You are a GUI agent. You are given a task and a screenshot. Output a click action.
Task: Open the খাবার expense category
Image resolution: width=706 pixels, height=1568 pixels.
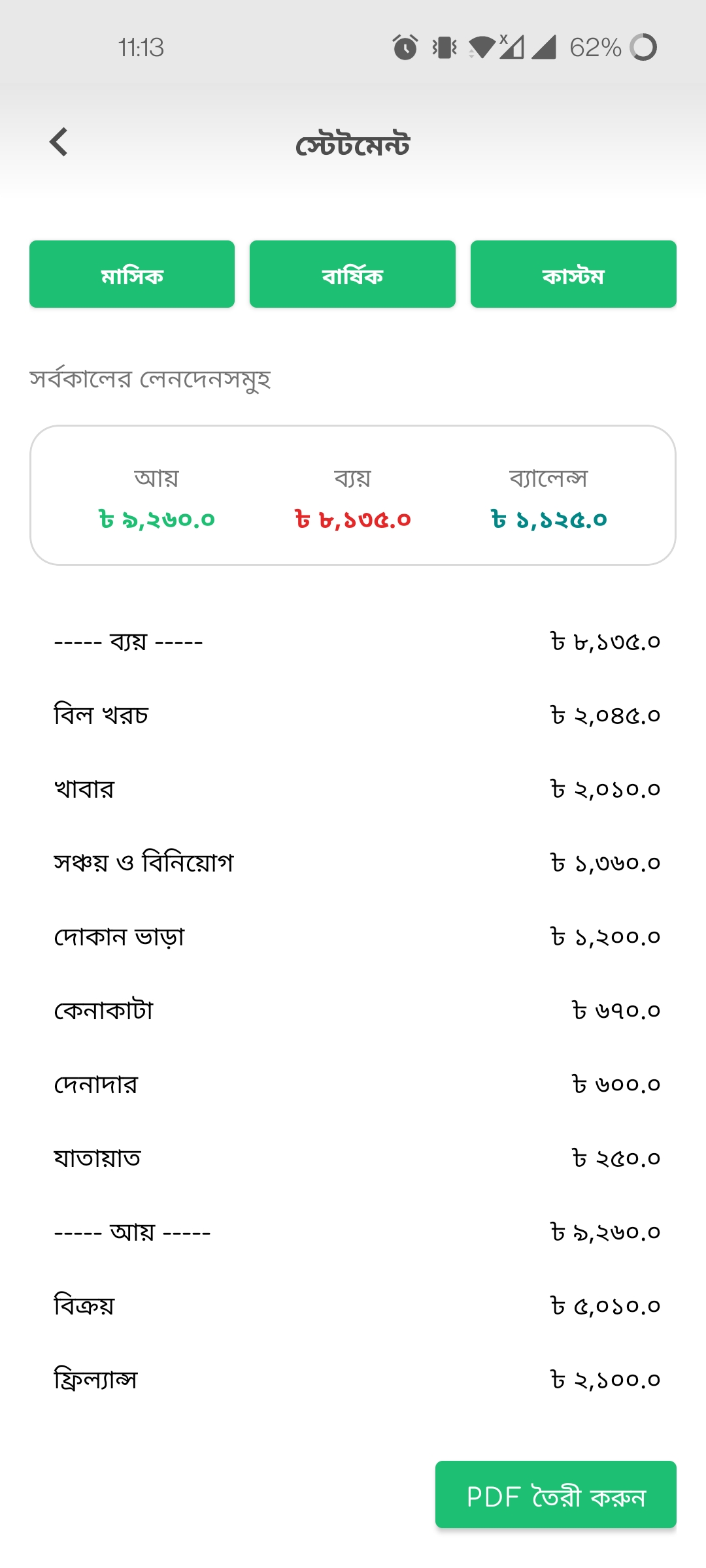coord(353,789)
